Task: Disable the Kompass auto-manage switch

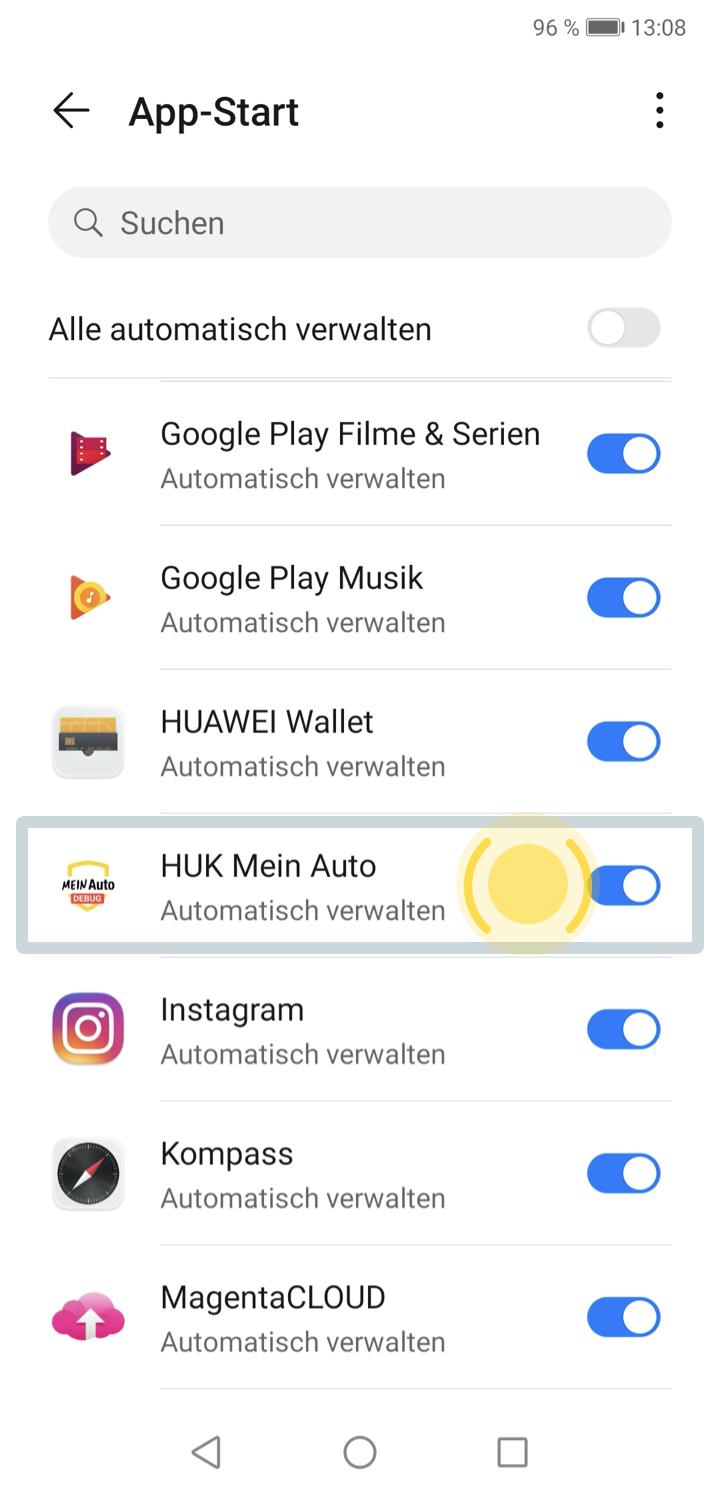Action: coord(623,1173)
